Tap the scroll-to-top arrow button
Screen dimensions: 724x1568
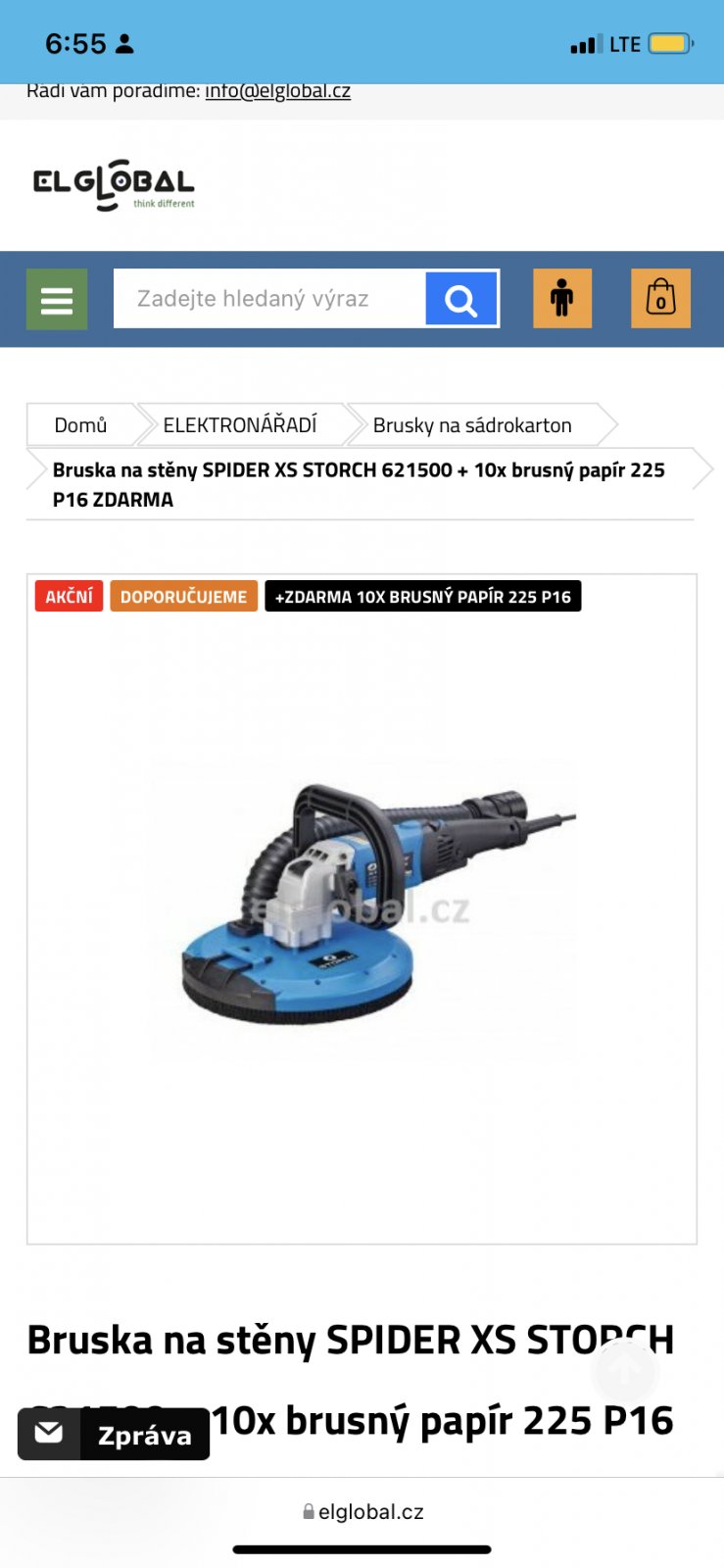coord(624,1372)
